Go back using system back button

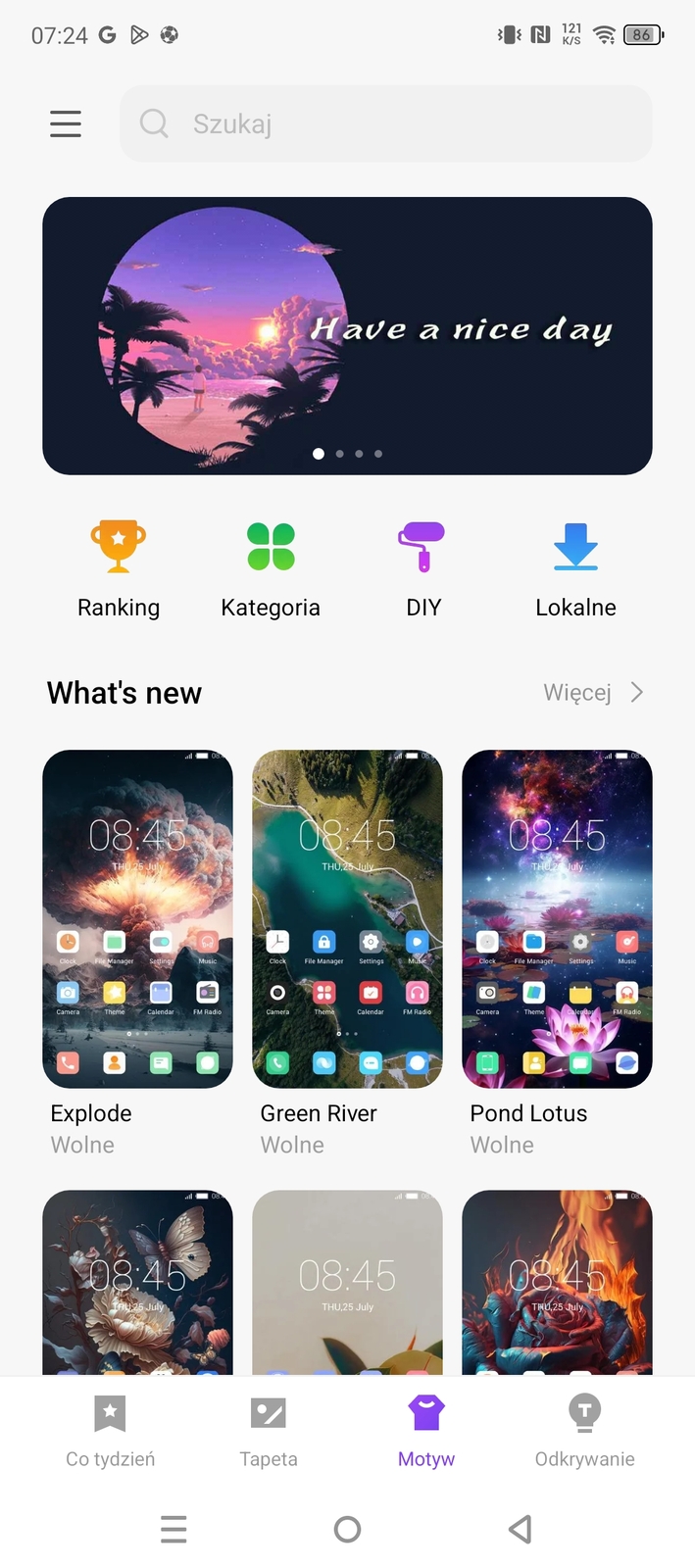(x=521, y=1529)
